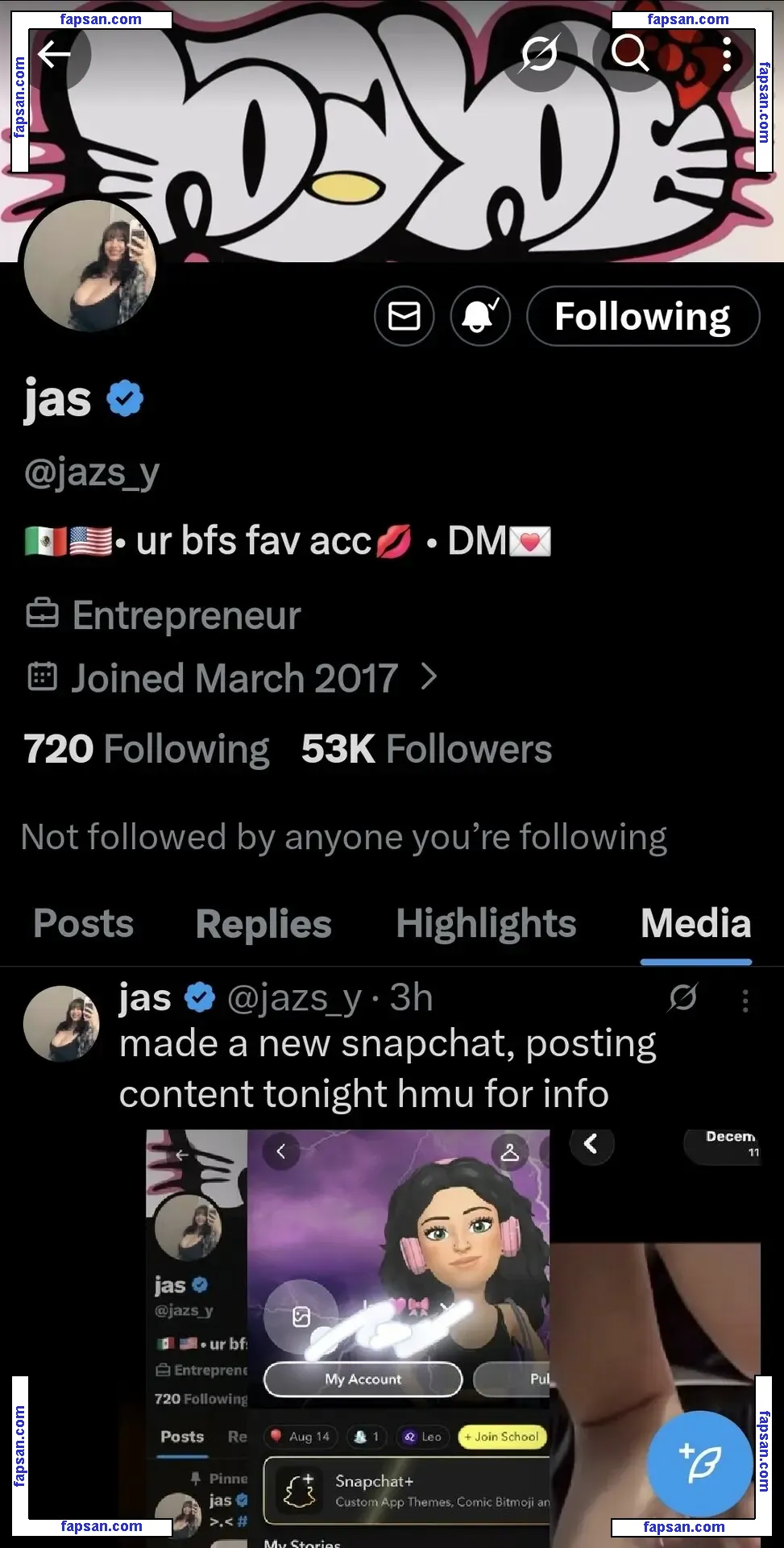Go back using the top arrow

coord(54,55)
